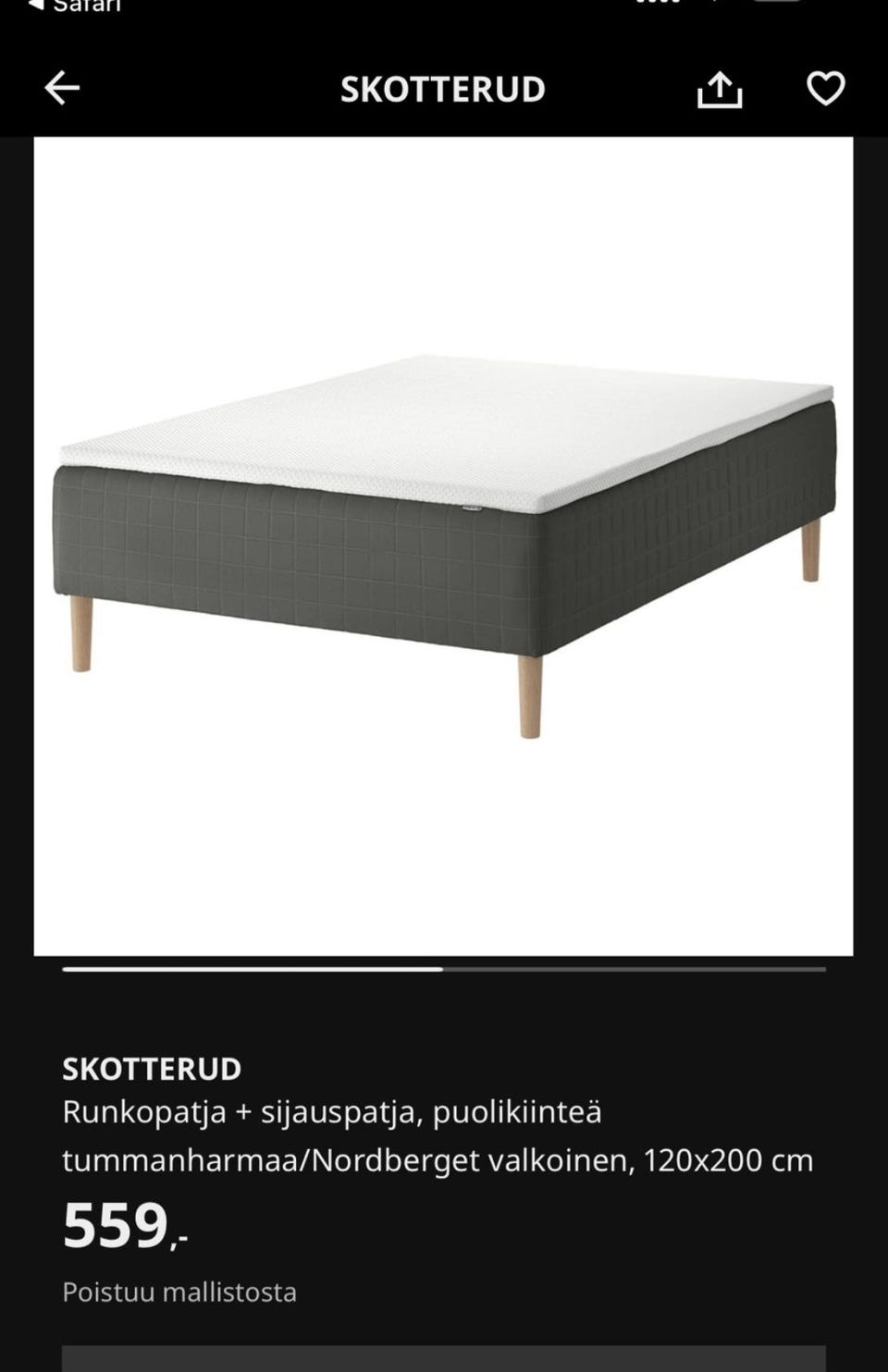Advance the photo carousel indicator
Image resolution: width=888 pixels, height=1372 pixels.
pos(444,969)
